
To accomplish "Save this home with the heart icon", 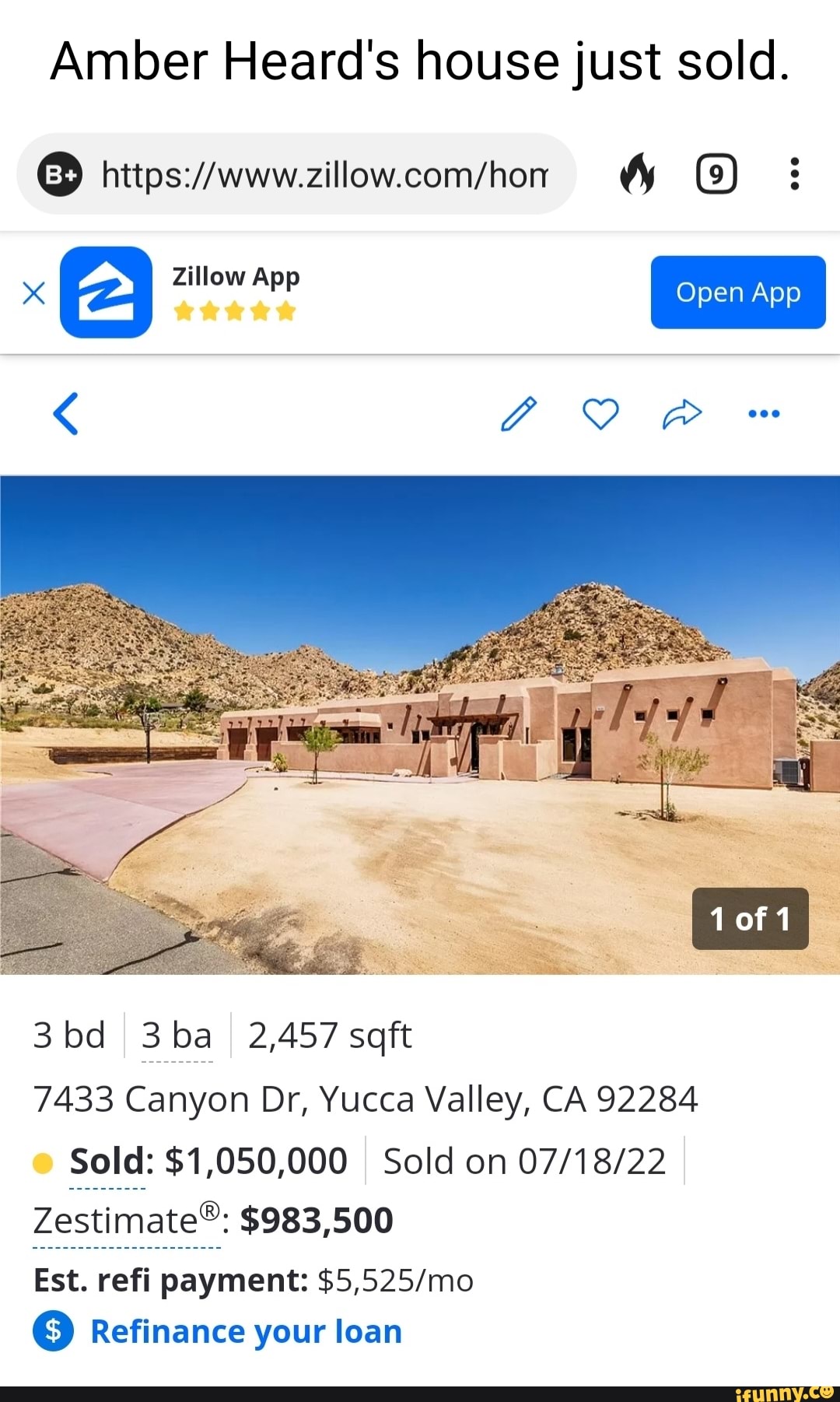I will pyautogui.click(x=600, y=413).
